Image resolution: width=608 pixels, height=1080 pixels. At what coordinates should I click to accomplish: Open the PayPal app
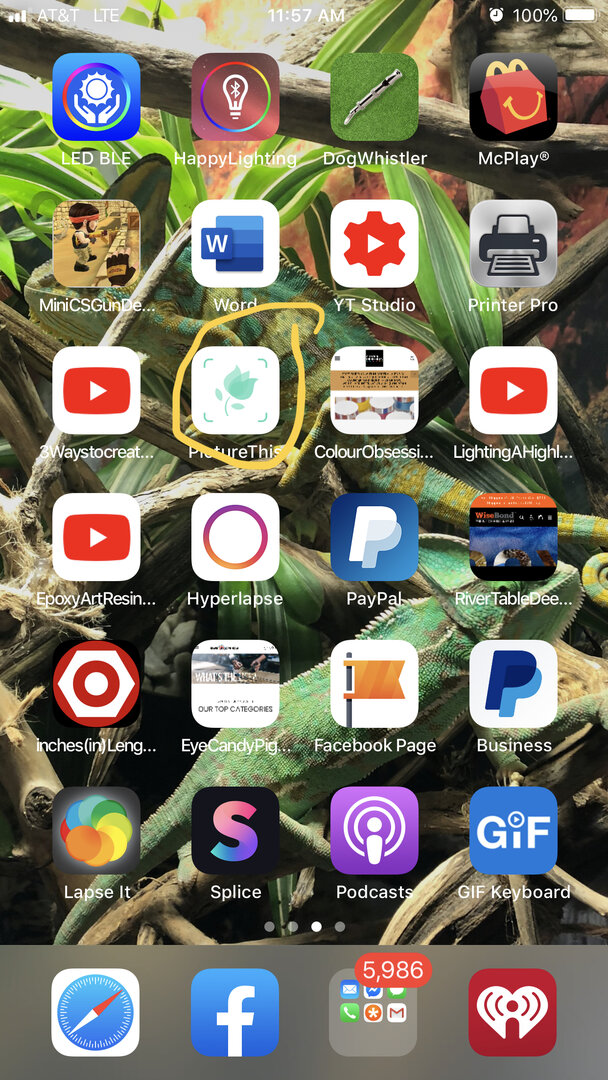374,537
